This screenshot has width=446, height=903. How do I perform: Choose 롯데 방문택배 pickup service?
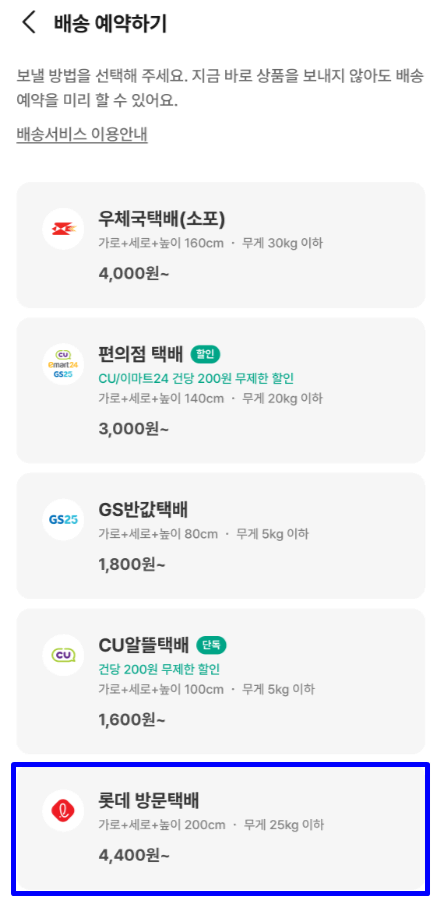tap(221, 829)
